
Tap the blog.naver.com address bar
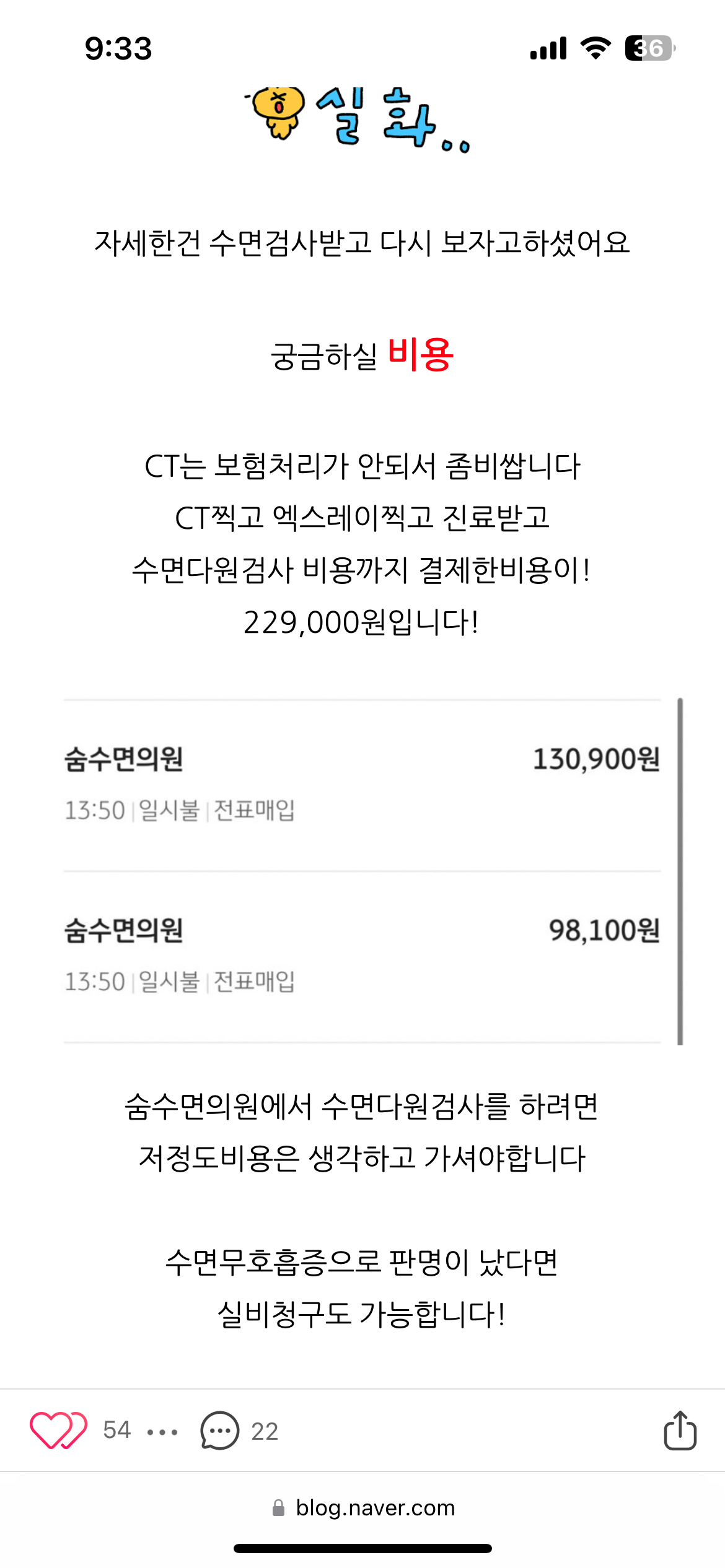363,1507
